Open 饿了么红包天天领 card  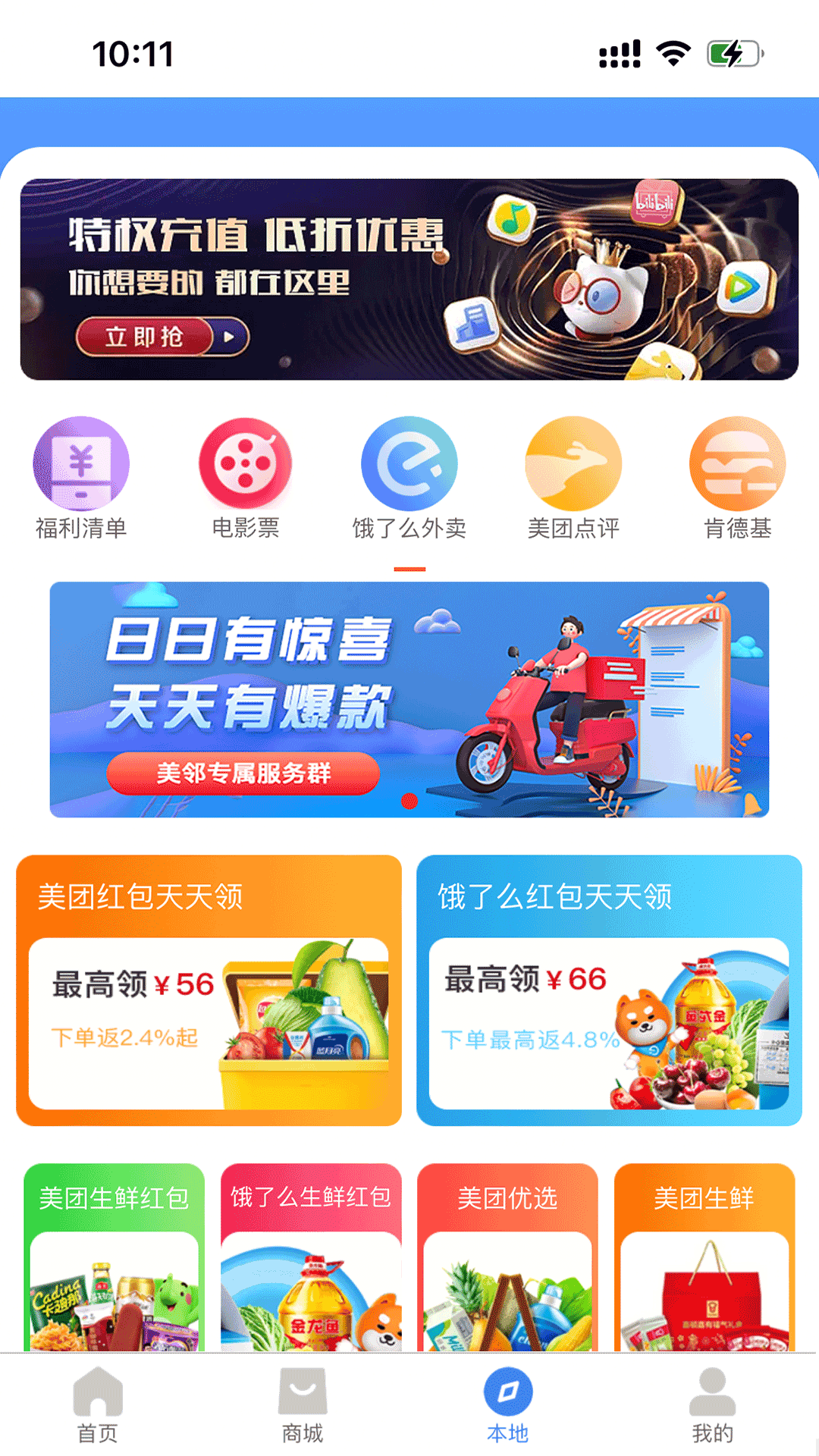tap(609, 990)
